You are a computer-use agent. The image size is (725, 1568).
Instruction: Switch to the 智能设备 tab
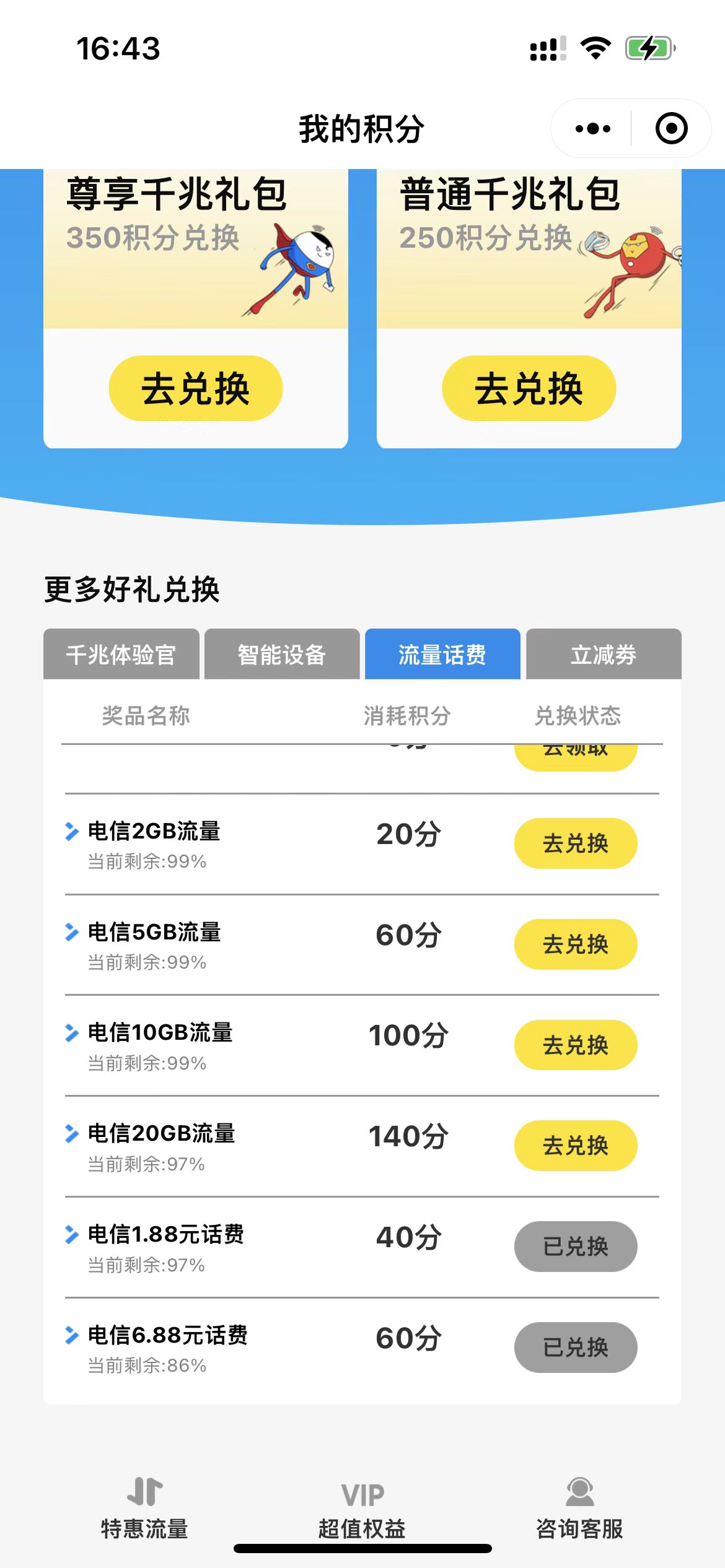click(x=282, y=654)
